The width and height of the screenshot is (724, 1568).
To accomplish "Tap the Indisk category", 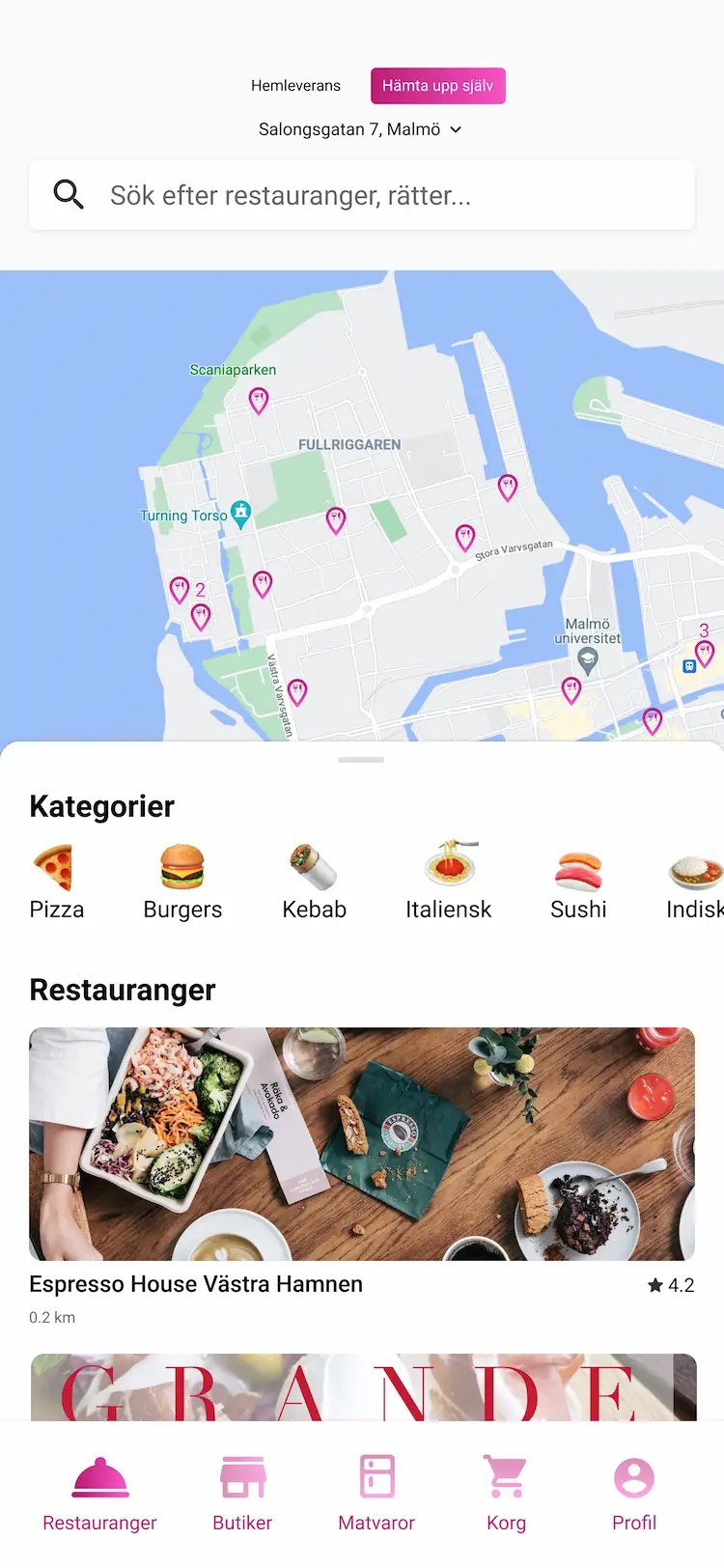I will (694, 882).
